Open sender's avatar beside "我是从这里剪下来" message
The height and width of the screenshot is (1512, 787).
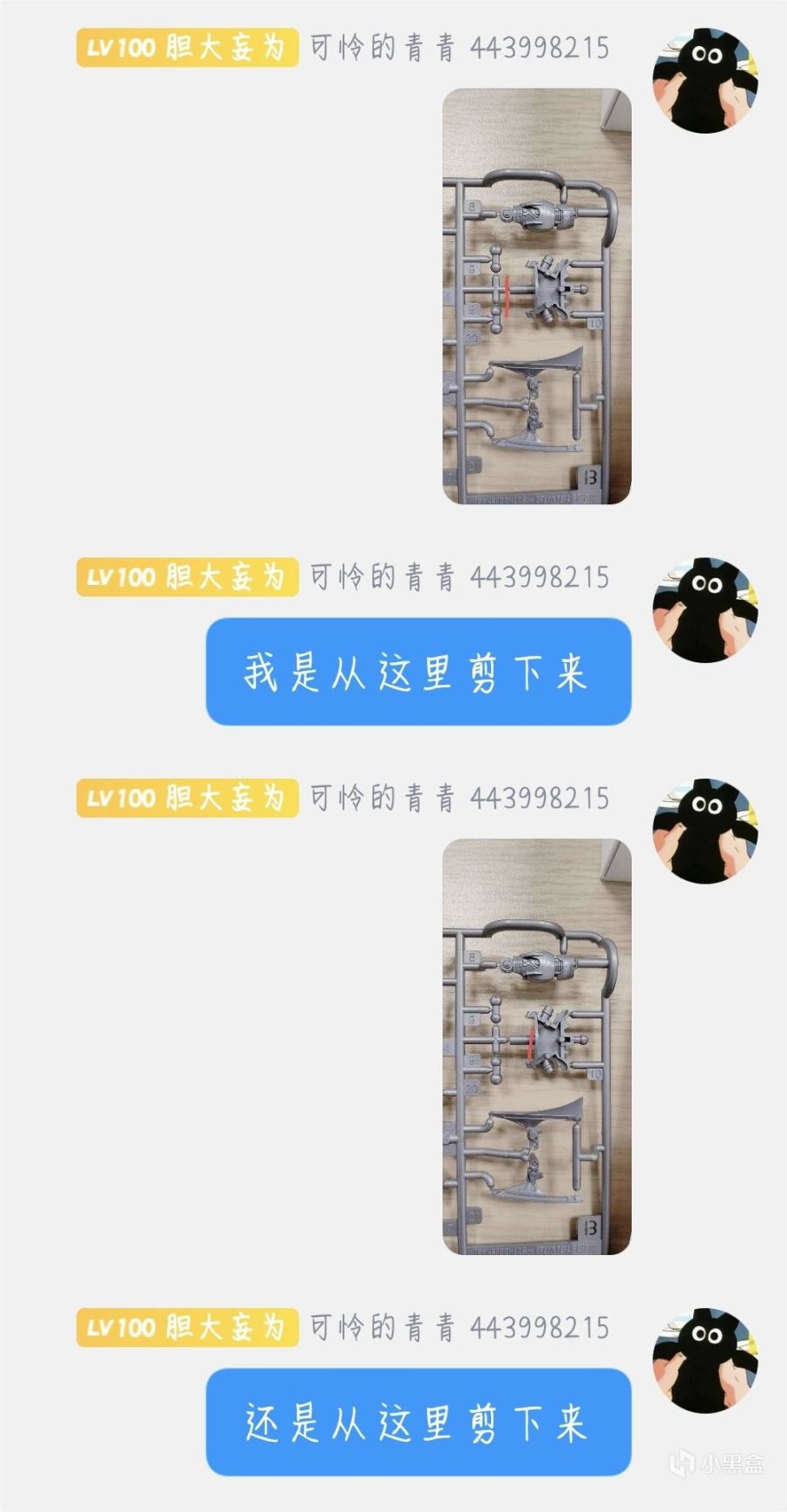tap(705, 610)
